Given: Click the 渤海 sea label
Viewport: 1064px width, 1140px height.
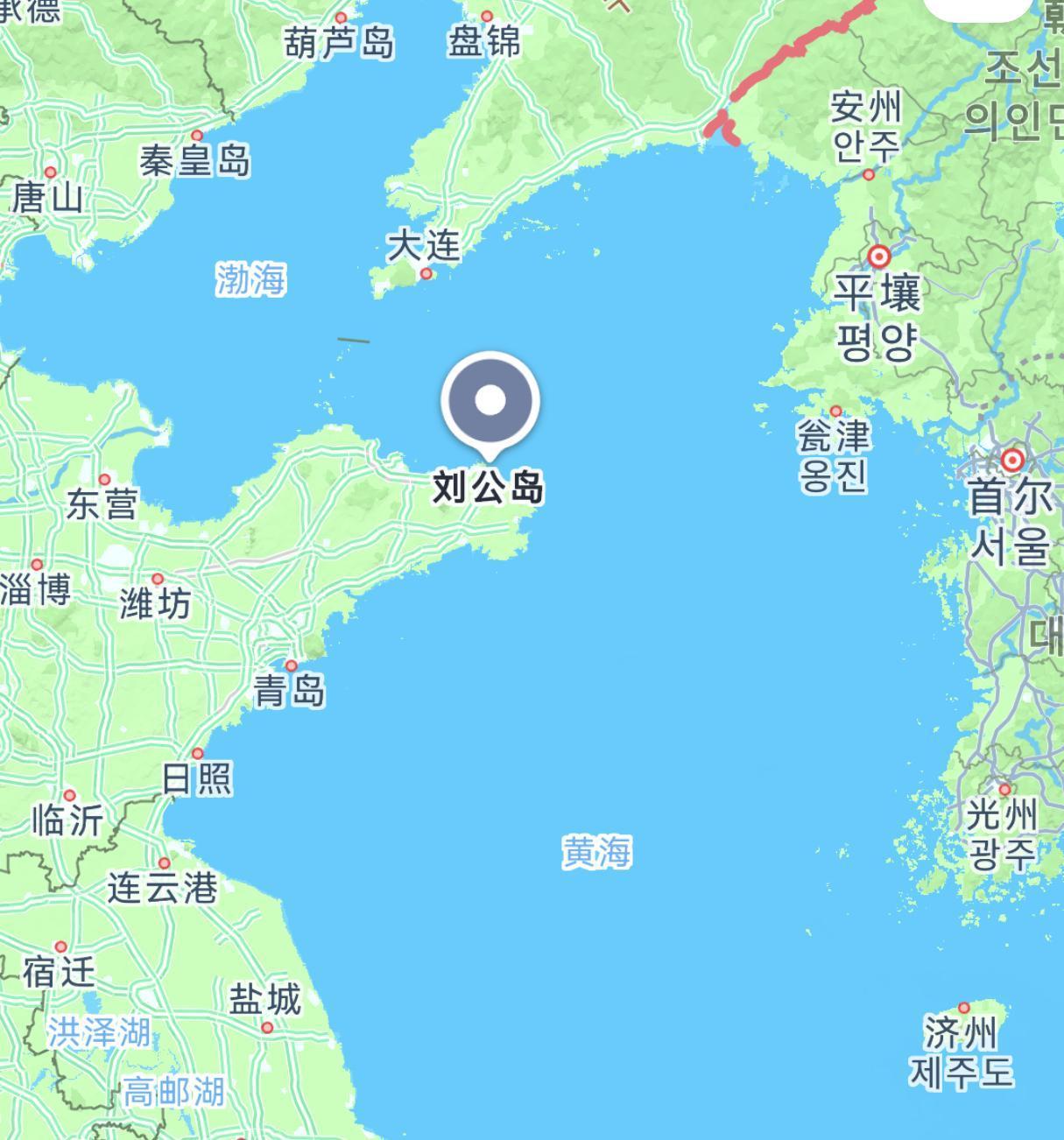Looking at the screenshot, I should 252,278.
